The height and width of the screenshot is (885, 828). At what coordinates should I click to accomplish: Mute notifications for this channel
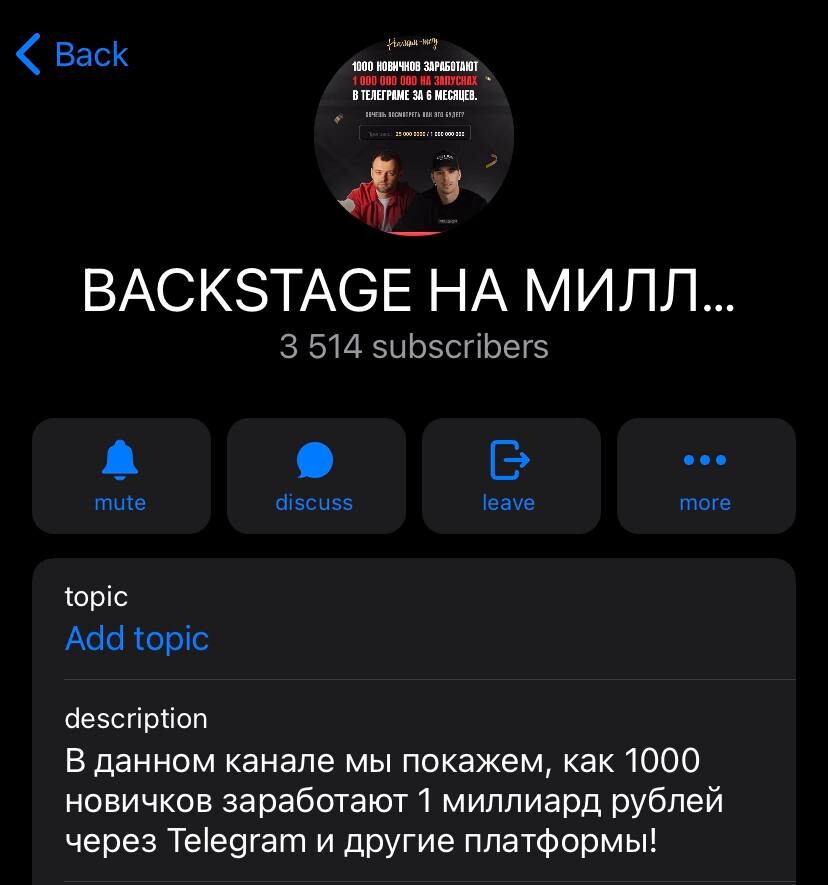(x=121, y=476)
